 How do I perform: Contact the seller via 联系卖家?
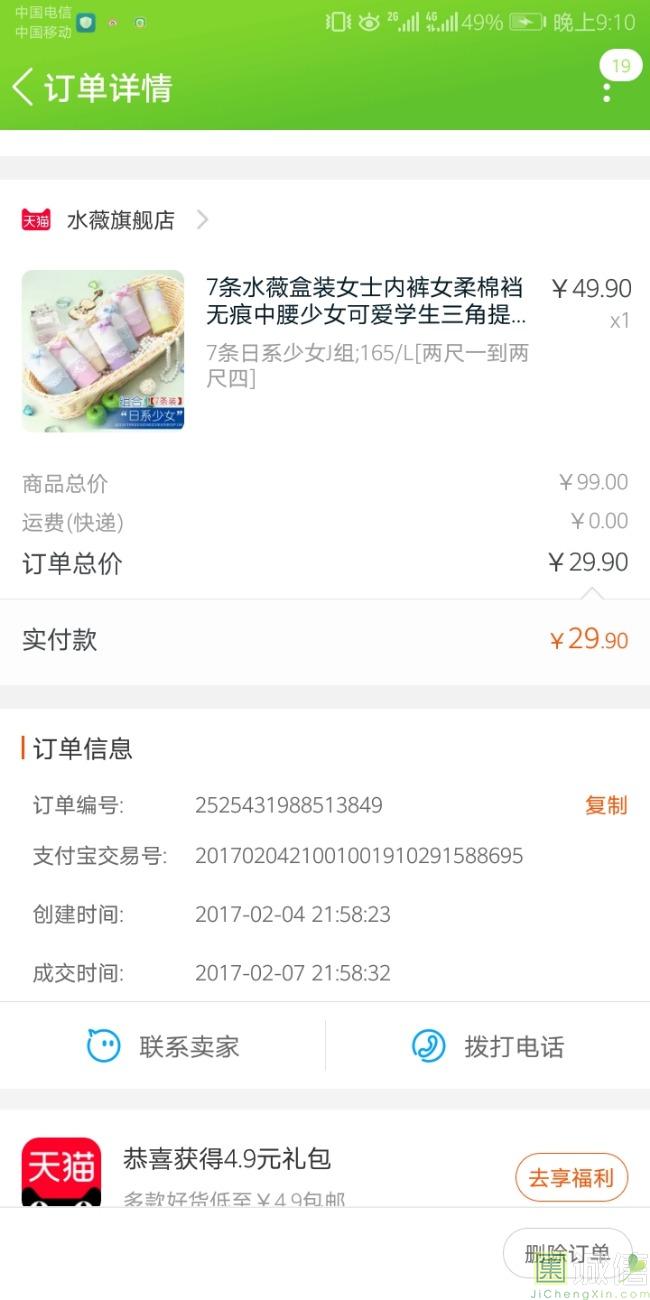click(162, 1046)
